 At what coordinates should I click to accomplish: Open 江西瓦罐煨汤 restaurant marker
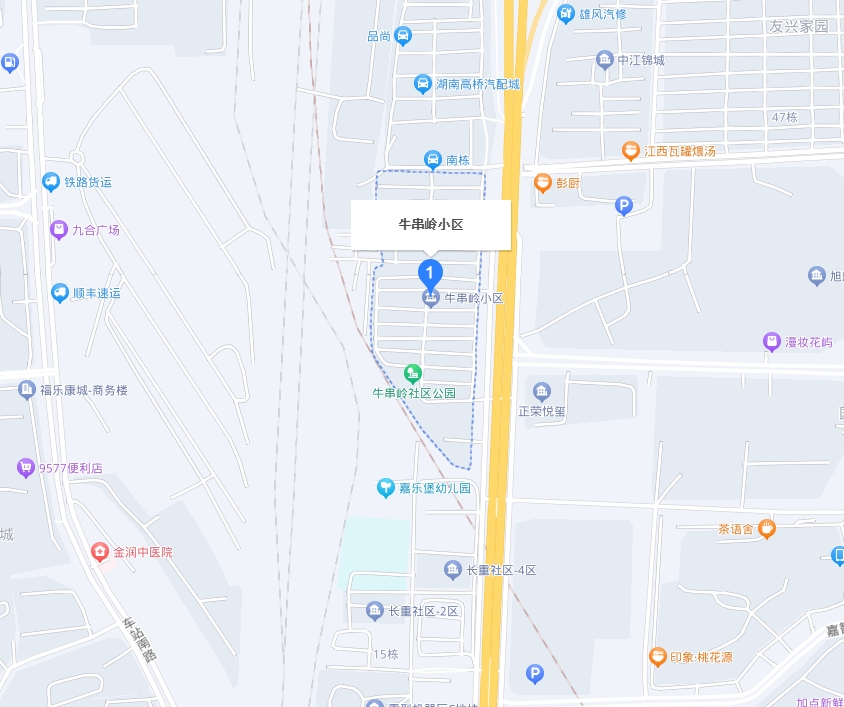coord(631,151)
